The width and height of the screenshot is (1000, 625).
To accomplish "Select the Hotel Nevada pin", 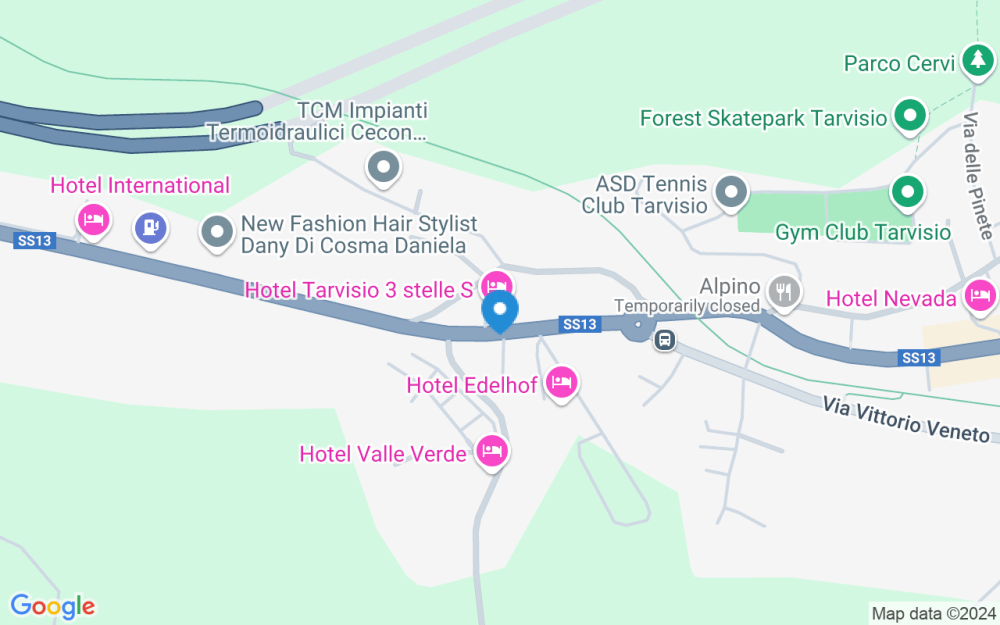I will pyautogui.click(x=980, y=295).
